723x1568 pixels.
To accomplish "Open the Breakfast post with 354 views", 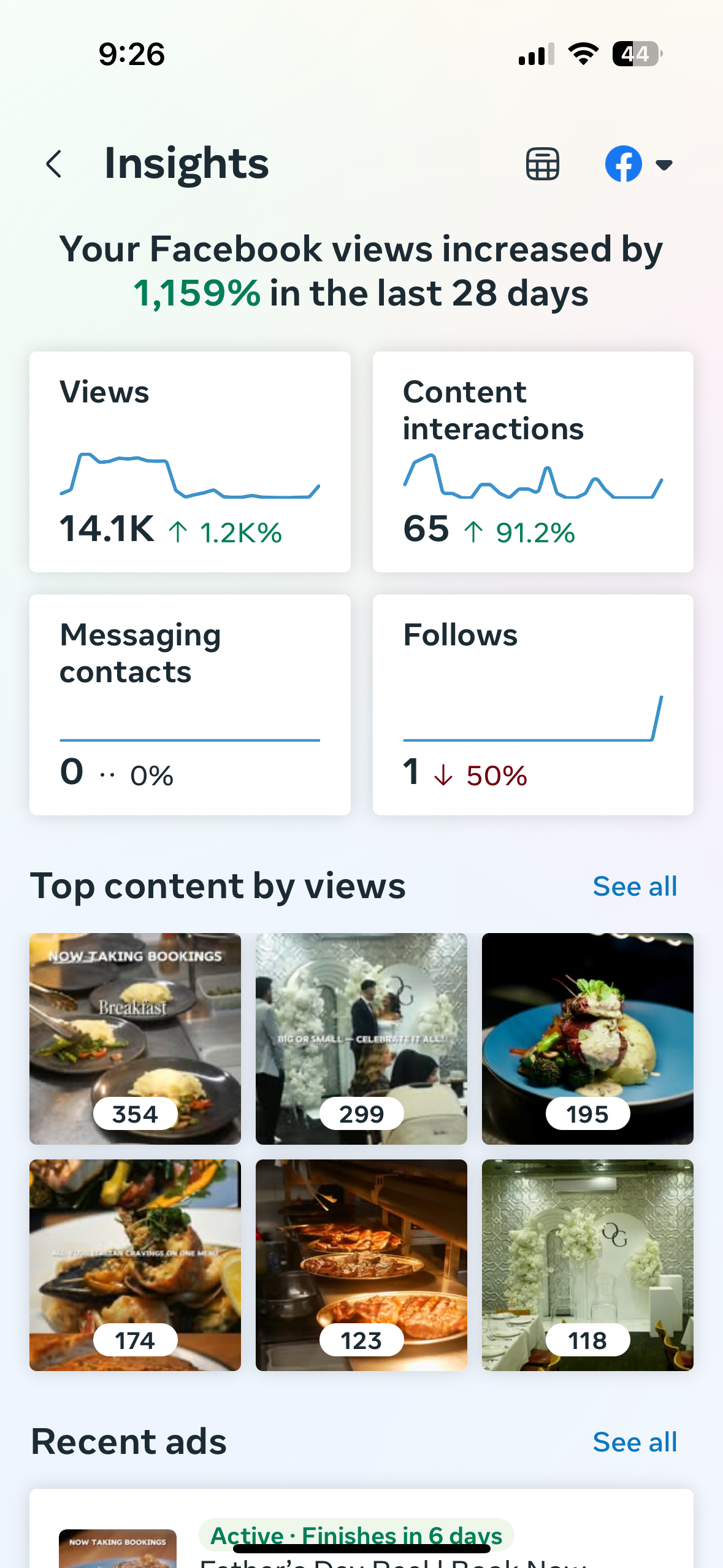I will coord(135,1038).
